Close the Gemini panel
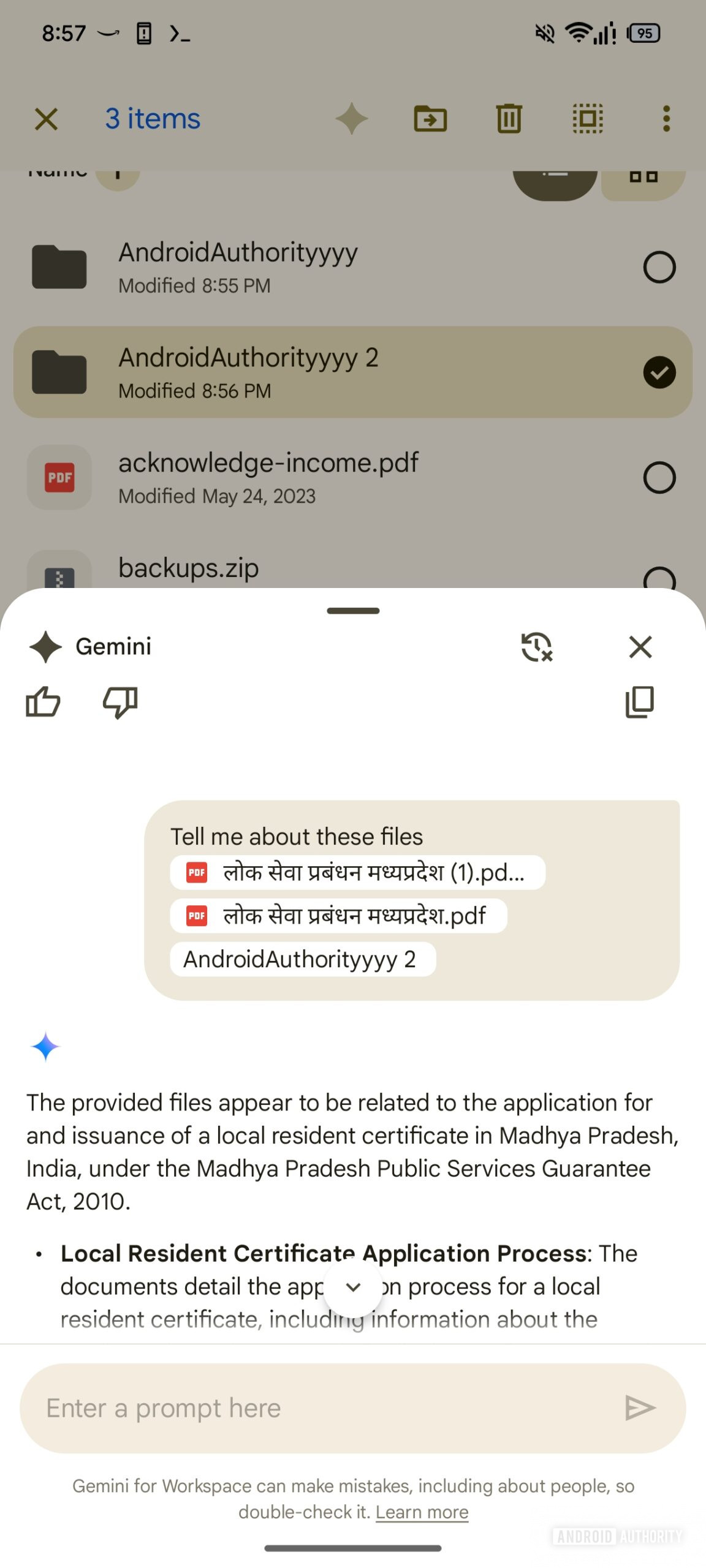 [640, 647]
